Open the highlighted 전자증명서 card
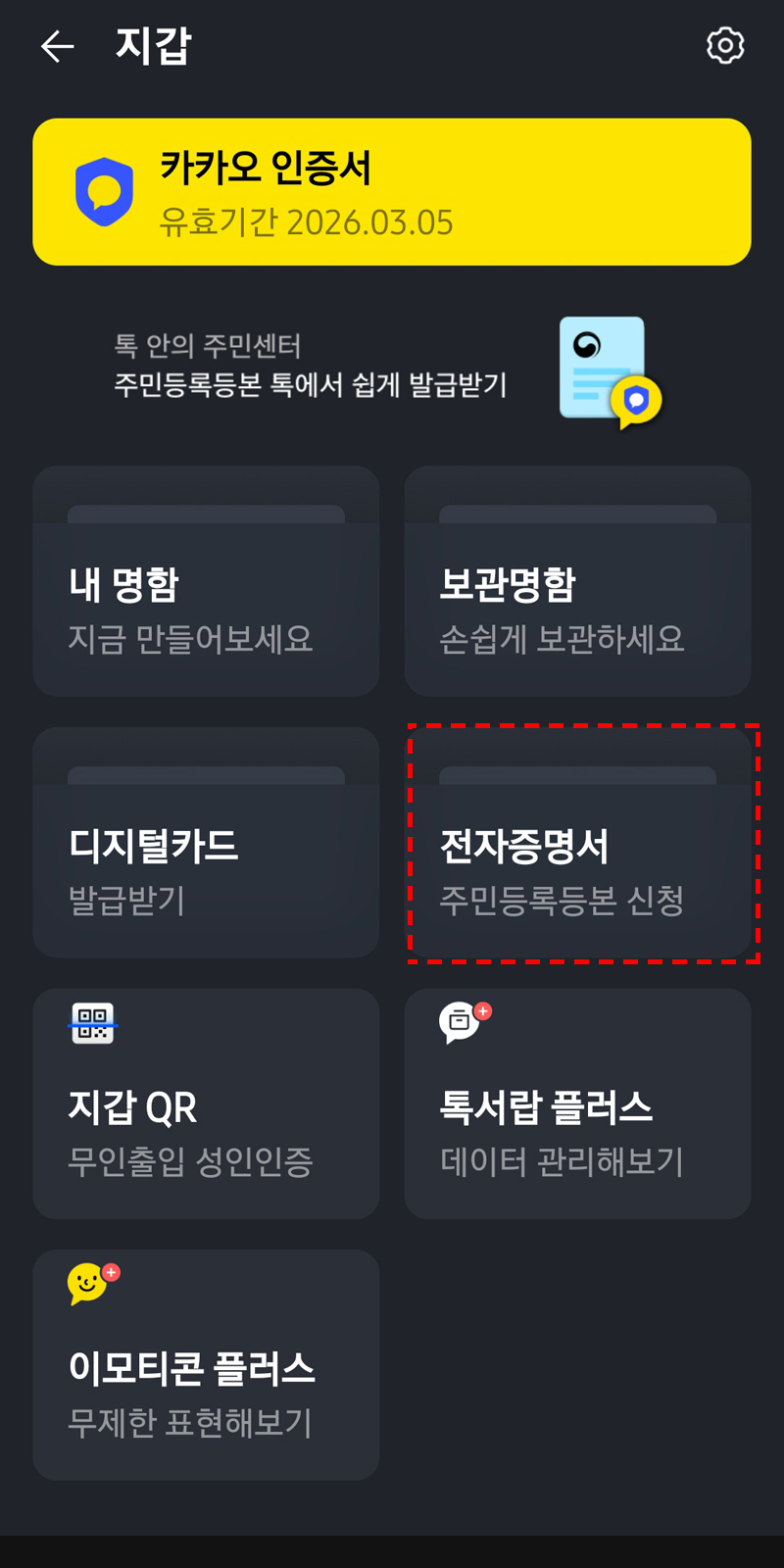The width and height of the screenshot is (784, 1568). [576, 843]
